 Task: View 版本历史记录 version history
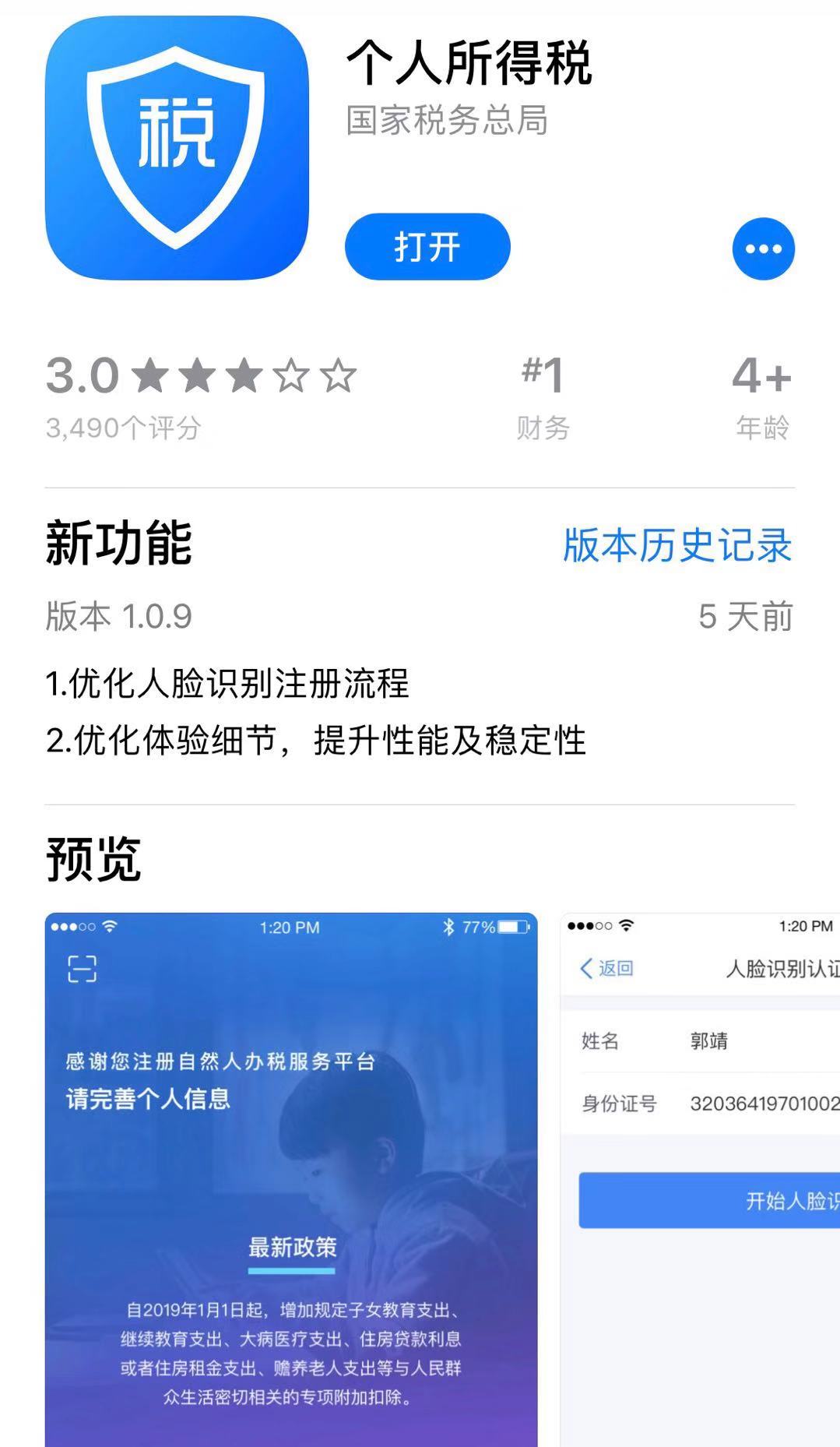[677, 544]
